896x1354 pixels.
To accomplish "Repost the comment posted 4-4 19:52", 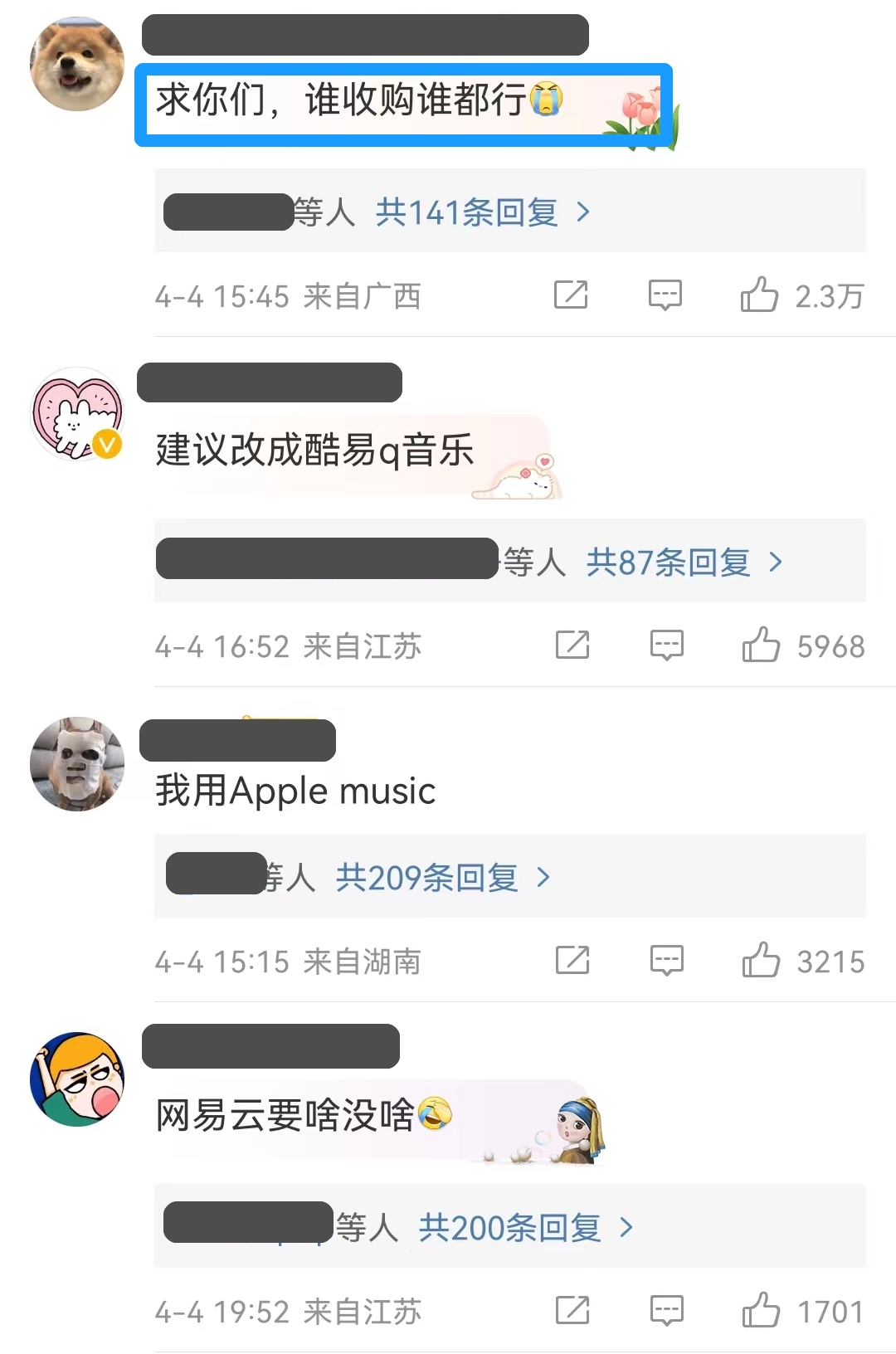I will pyautogui.click(x=572, y=1311).
